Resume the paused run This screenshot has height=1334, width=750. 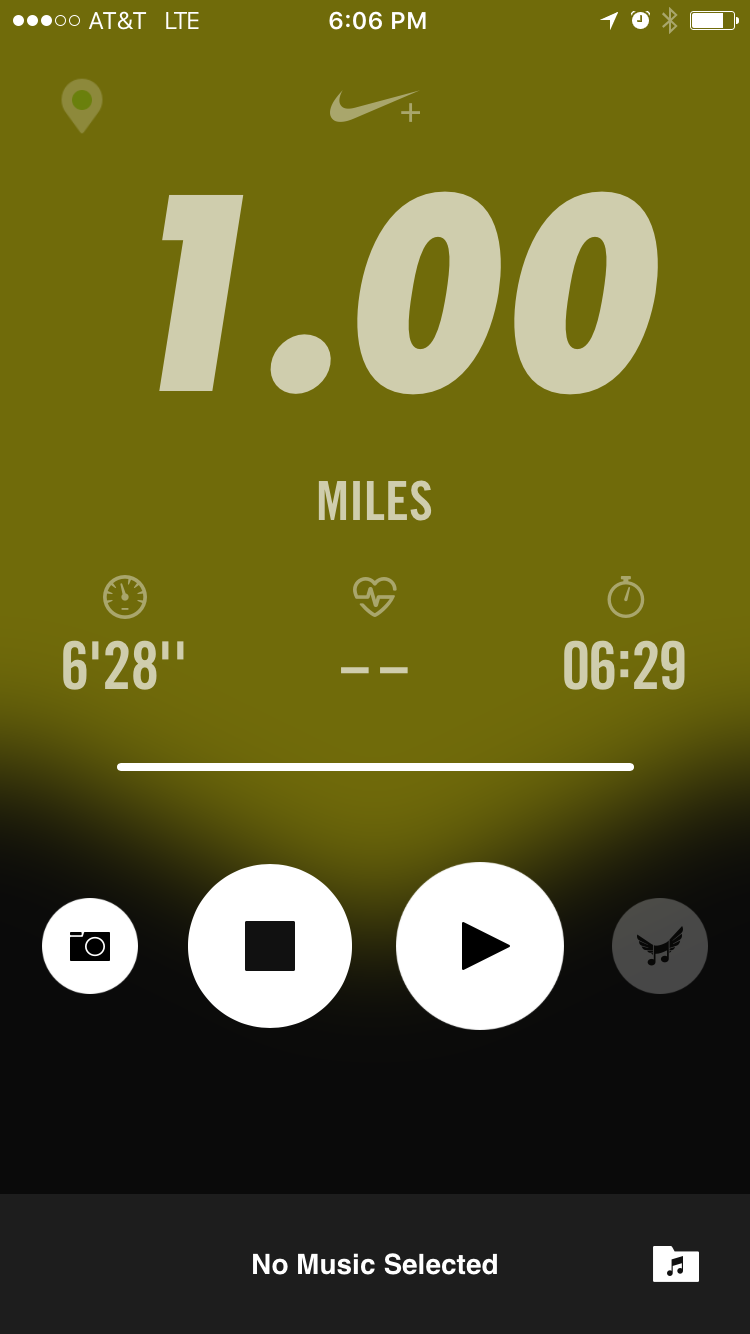[x=480, y=946]
